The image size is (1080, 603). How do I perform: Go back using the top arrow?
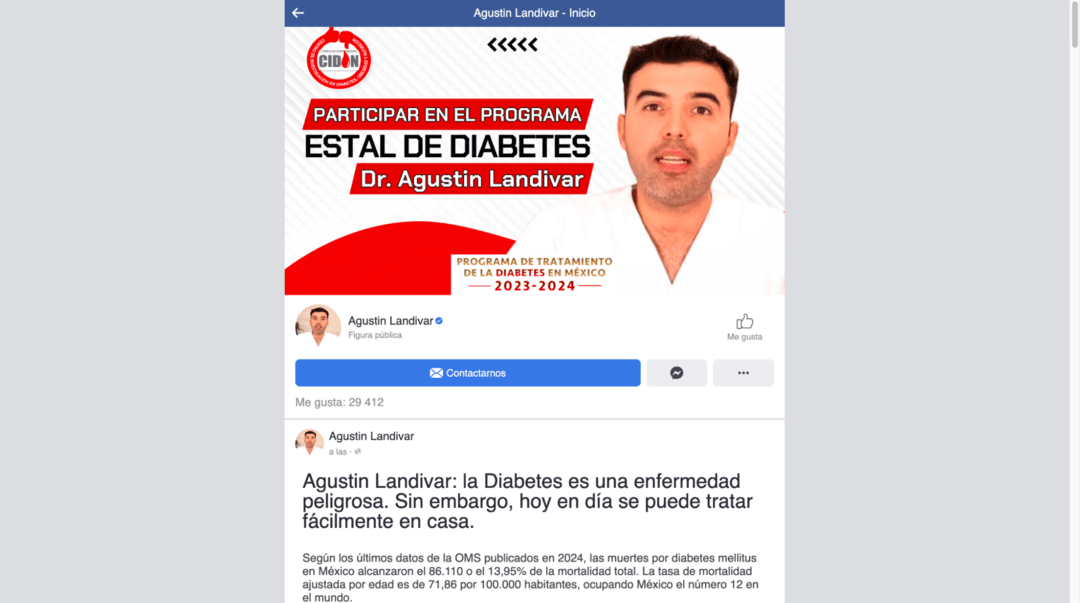(298, 13)
